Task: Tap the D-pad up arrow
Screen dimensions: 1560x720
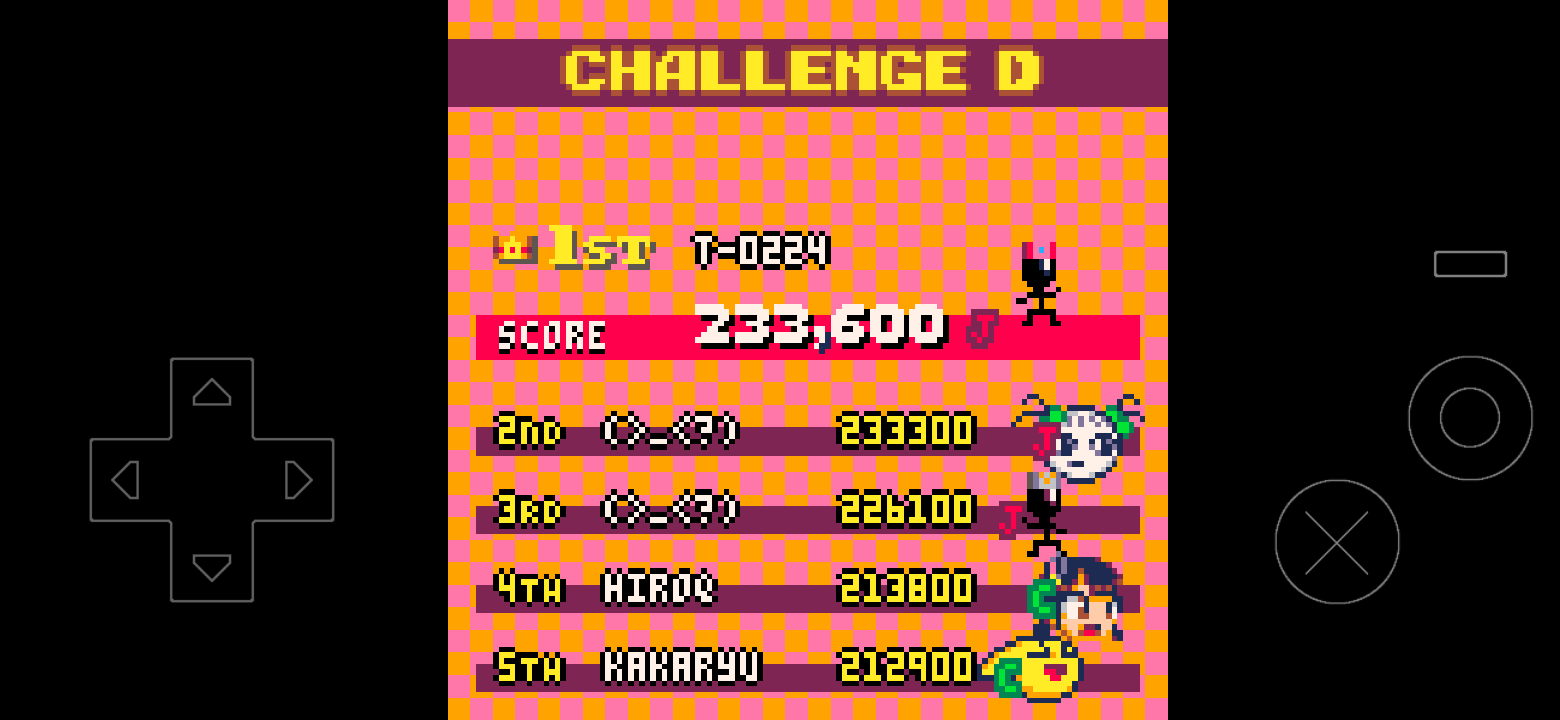Action: pos(212,393)
